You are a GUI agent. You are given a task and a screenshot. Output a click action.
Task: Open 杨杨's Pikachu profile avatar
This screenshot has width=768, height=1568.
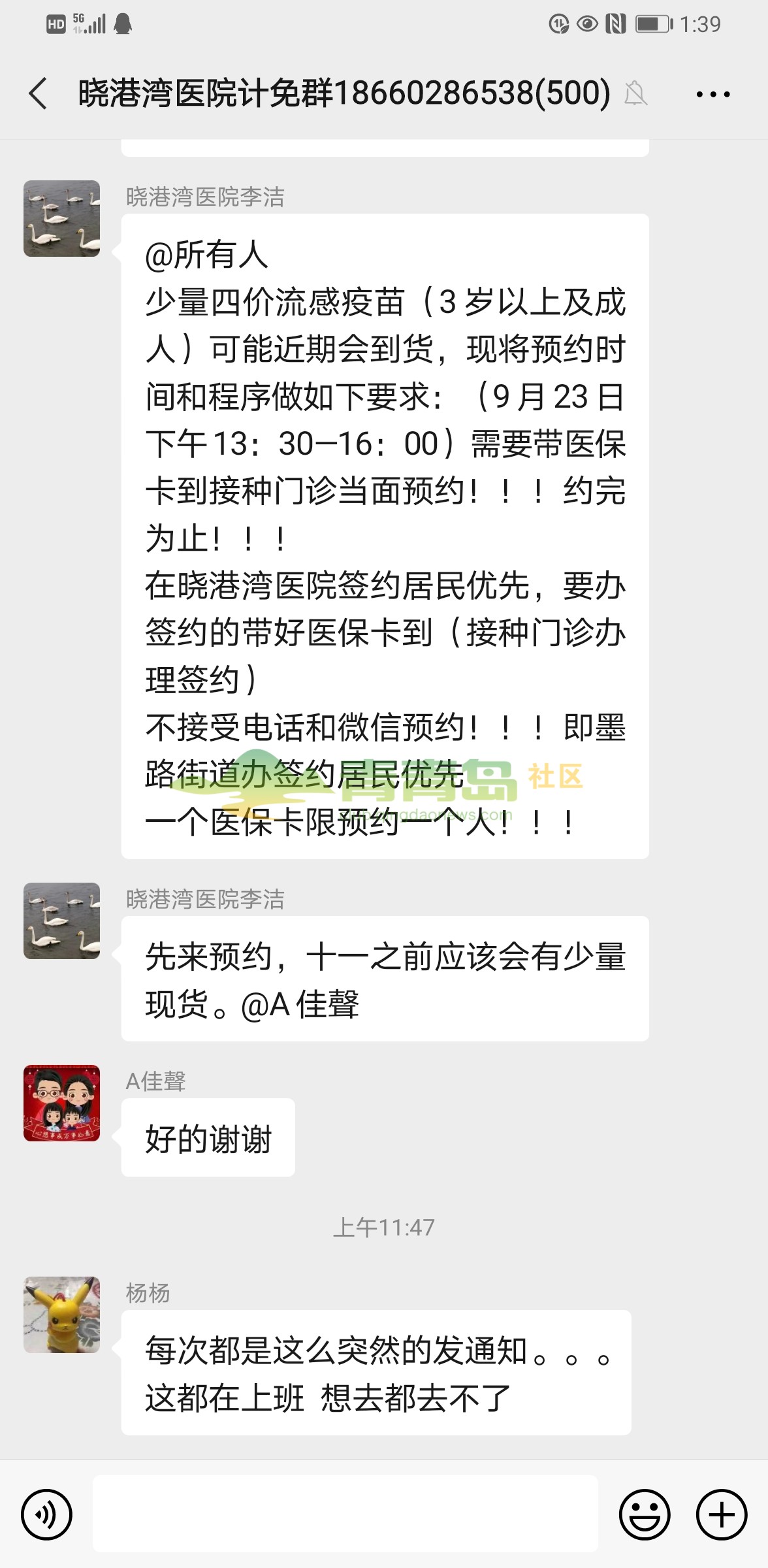(x=62, y=1315)
